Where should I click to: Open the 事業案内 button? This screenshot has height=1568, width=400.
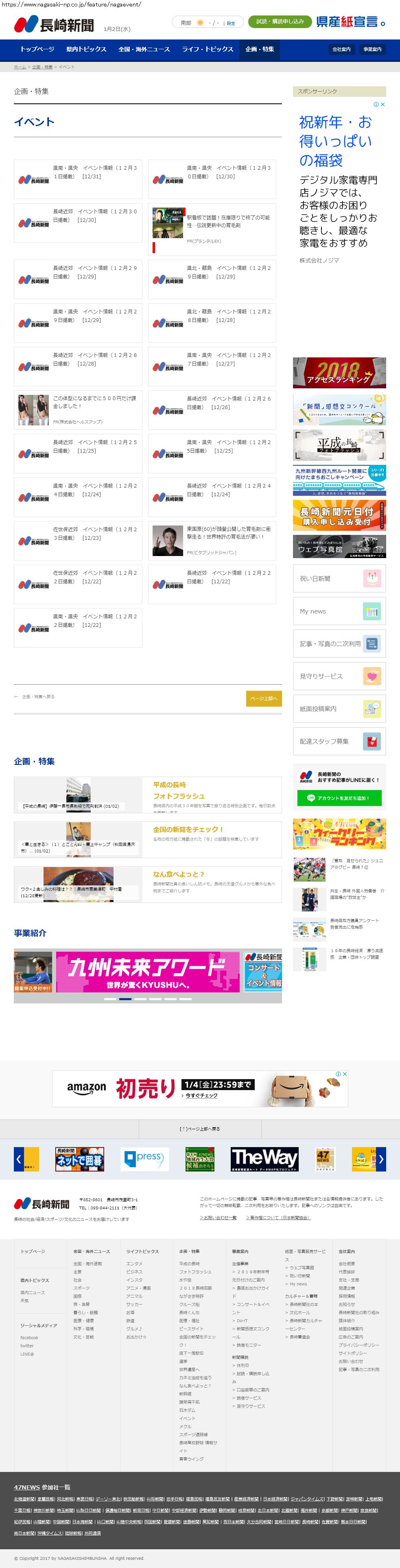click(372, 49)
